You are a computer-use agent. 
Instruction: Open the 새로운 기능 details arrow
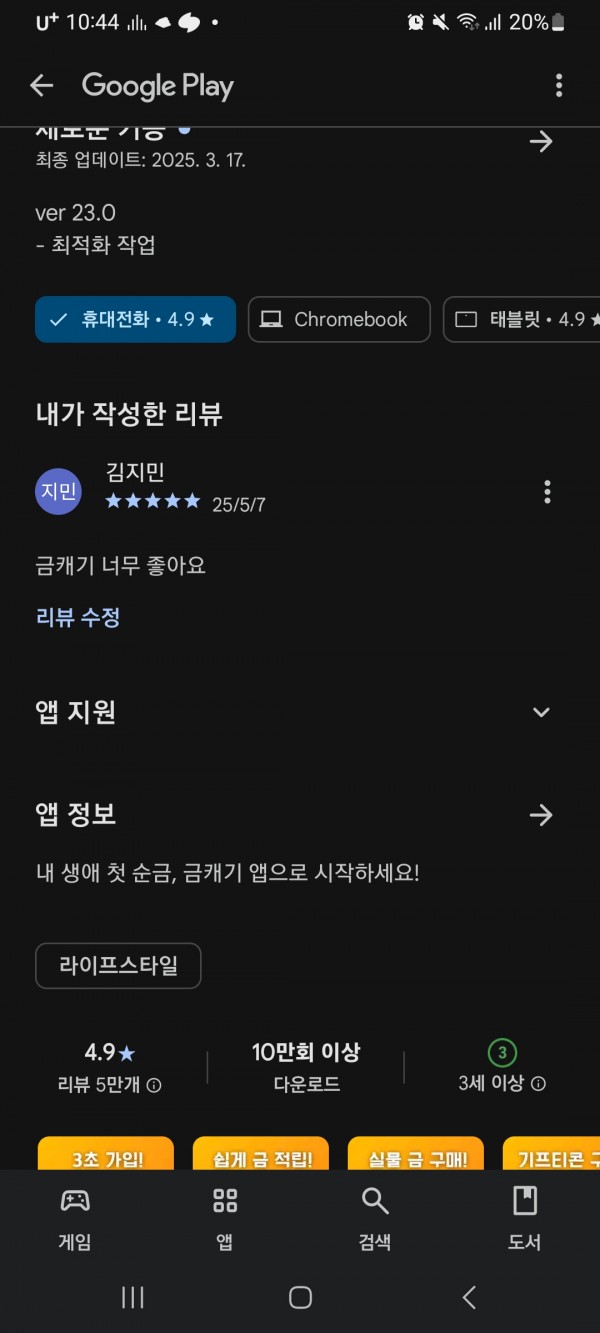[541, 142]
